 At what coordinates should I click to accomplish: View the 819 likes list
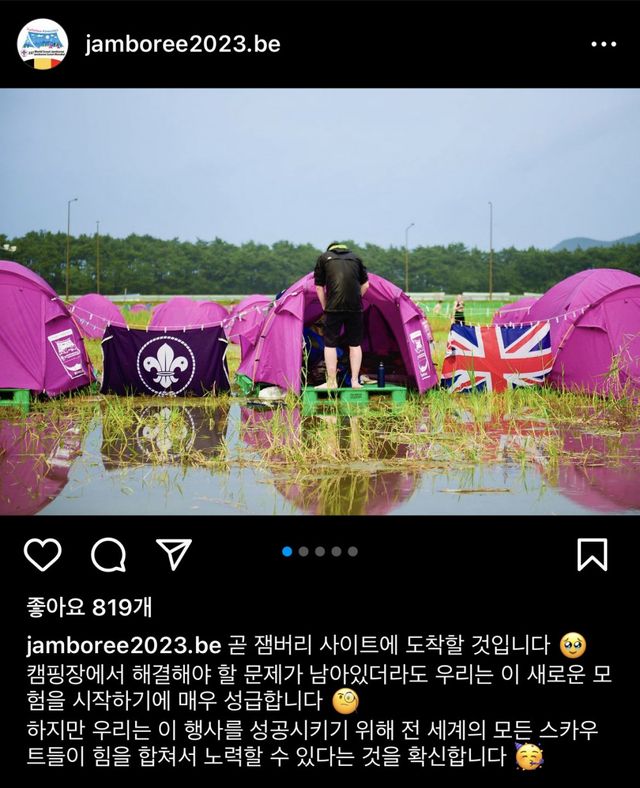(89, 607)
